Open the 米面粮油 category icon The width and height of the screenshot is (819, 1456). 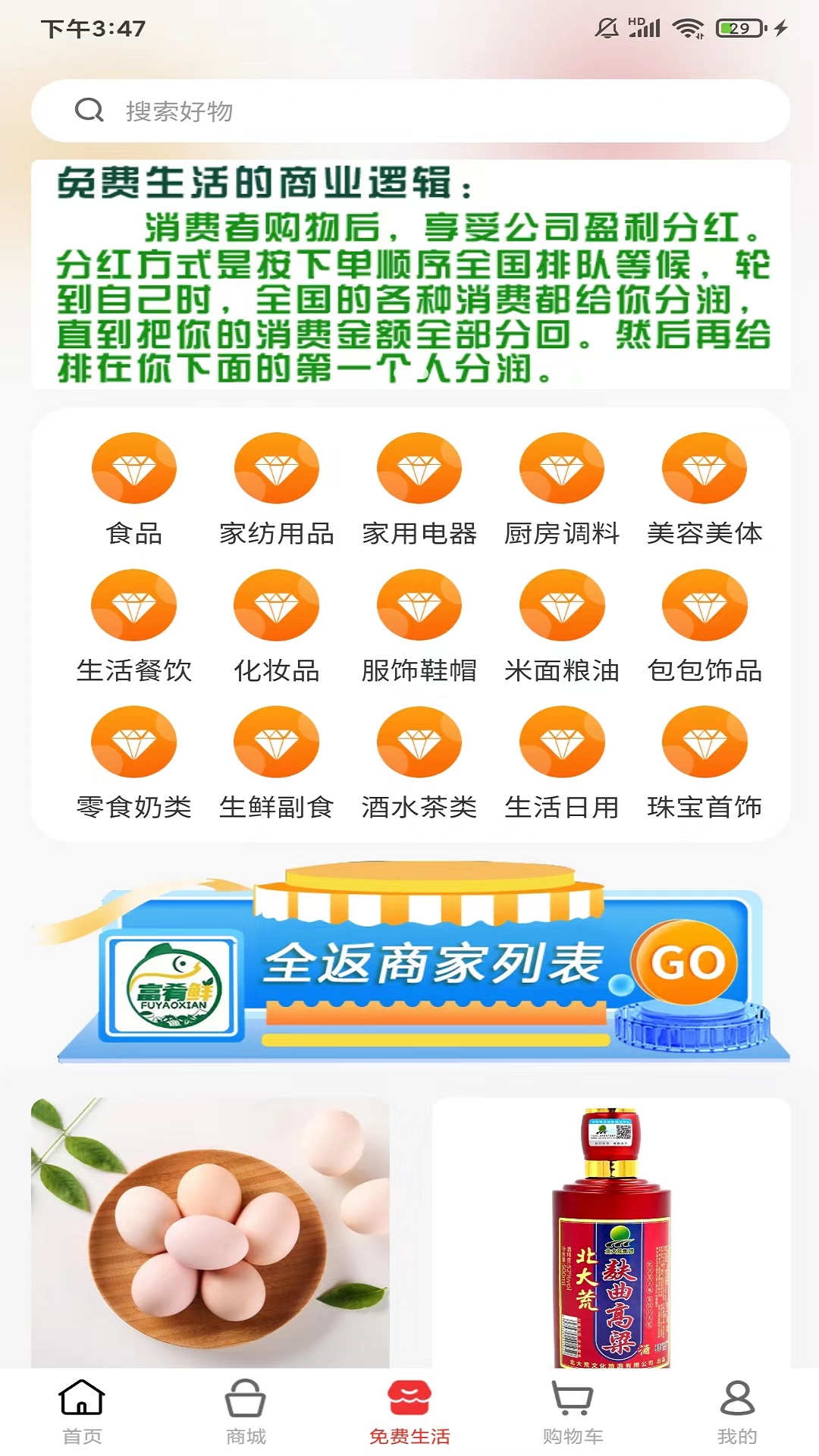(562, 604)
